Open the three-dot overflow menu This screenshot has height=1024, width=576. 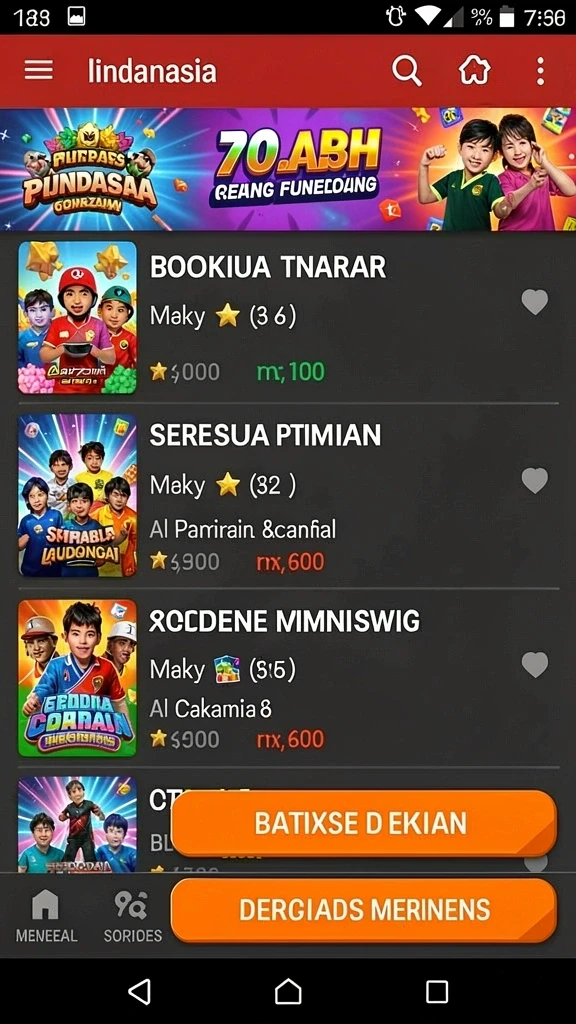pos(540,71)
